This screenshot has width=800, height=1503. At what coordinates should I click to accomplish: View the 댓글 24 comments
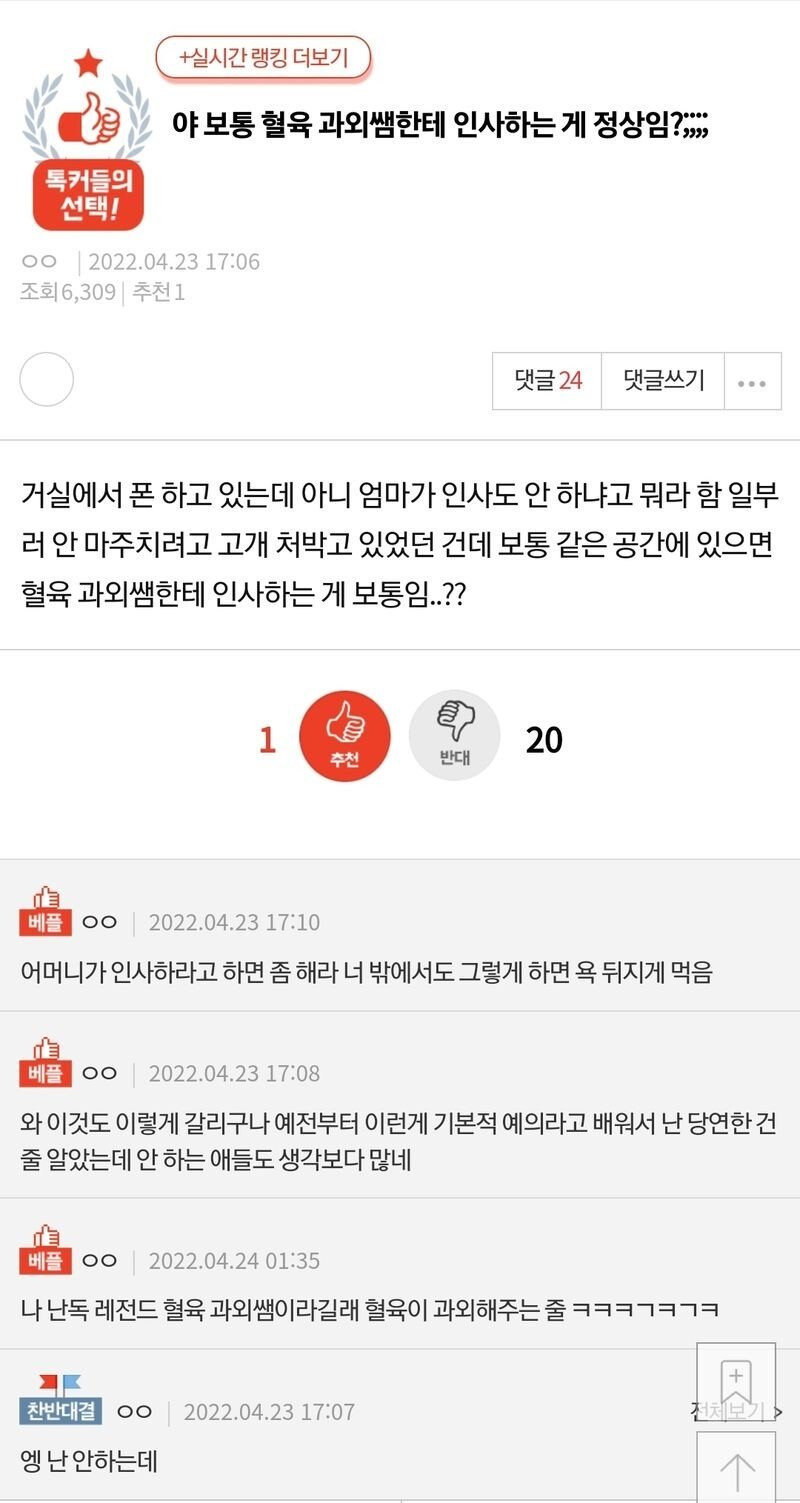click(x=547, y=381)
